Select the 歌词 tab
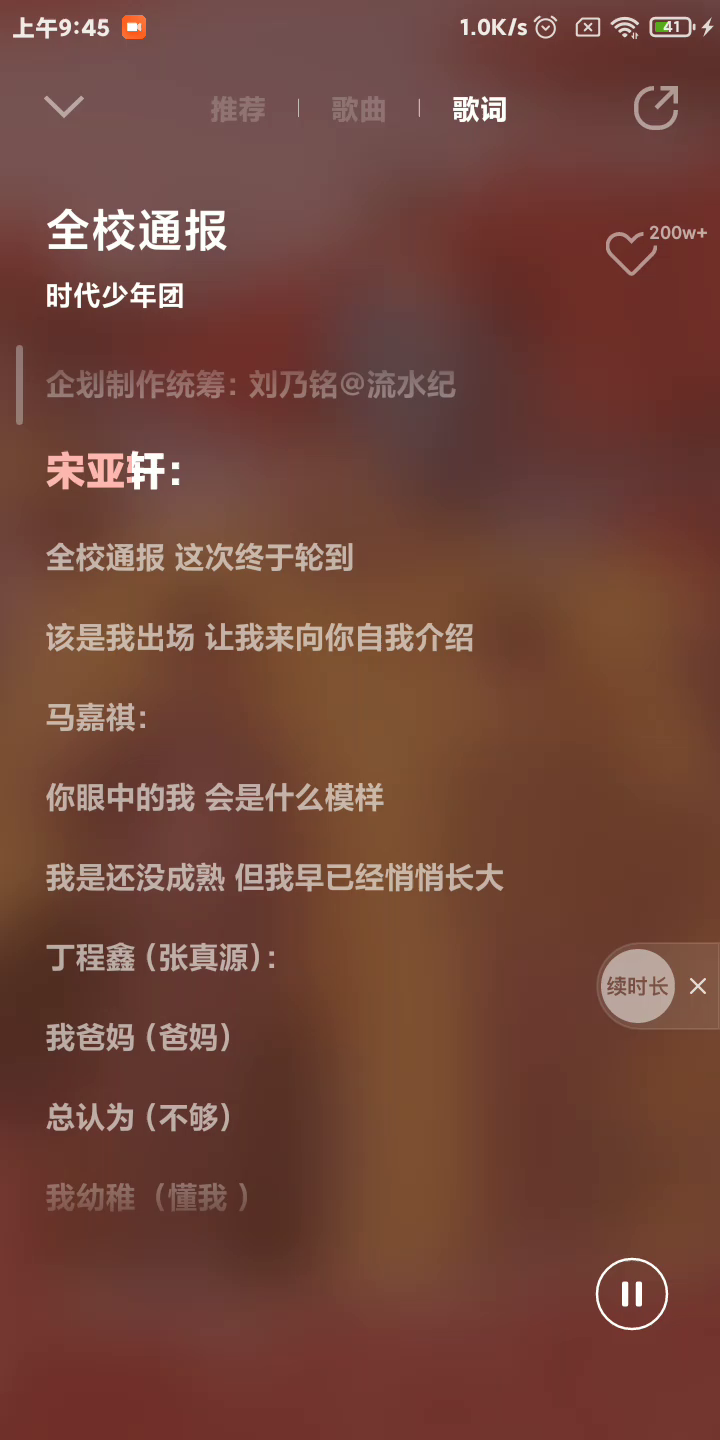720x1440 pixels. 480,109
